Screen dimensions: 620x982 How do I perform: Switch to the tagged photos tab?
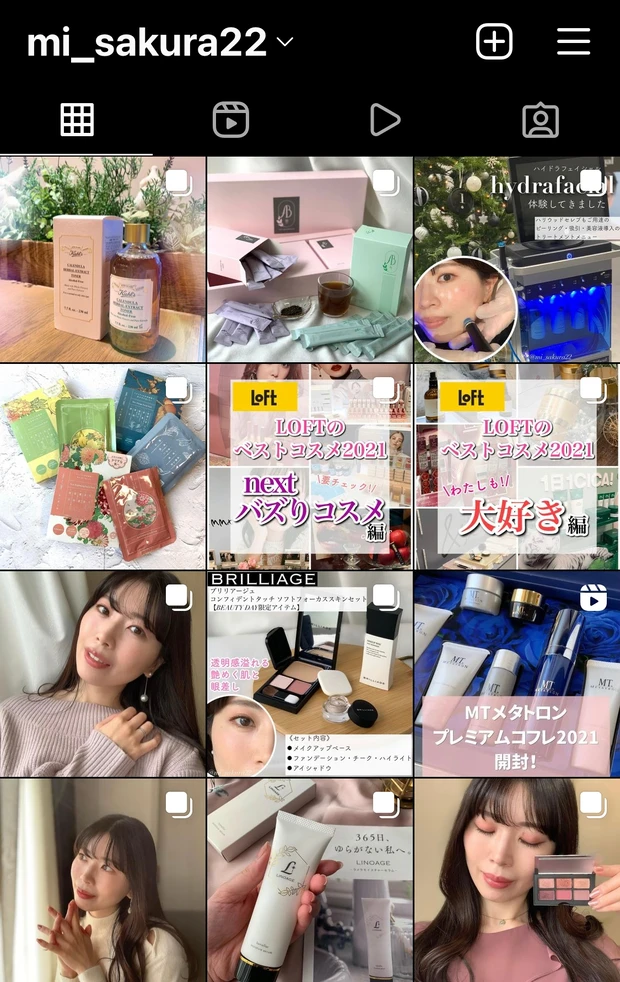(x=540, y=120)
